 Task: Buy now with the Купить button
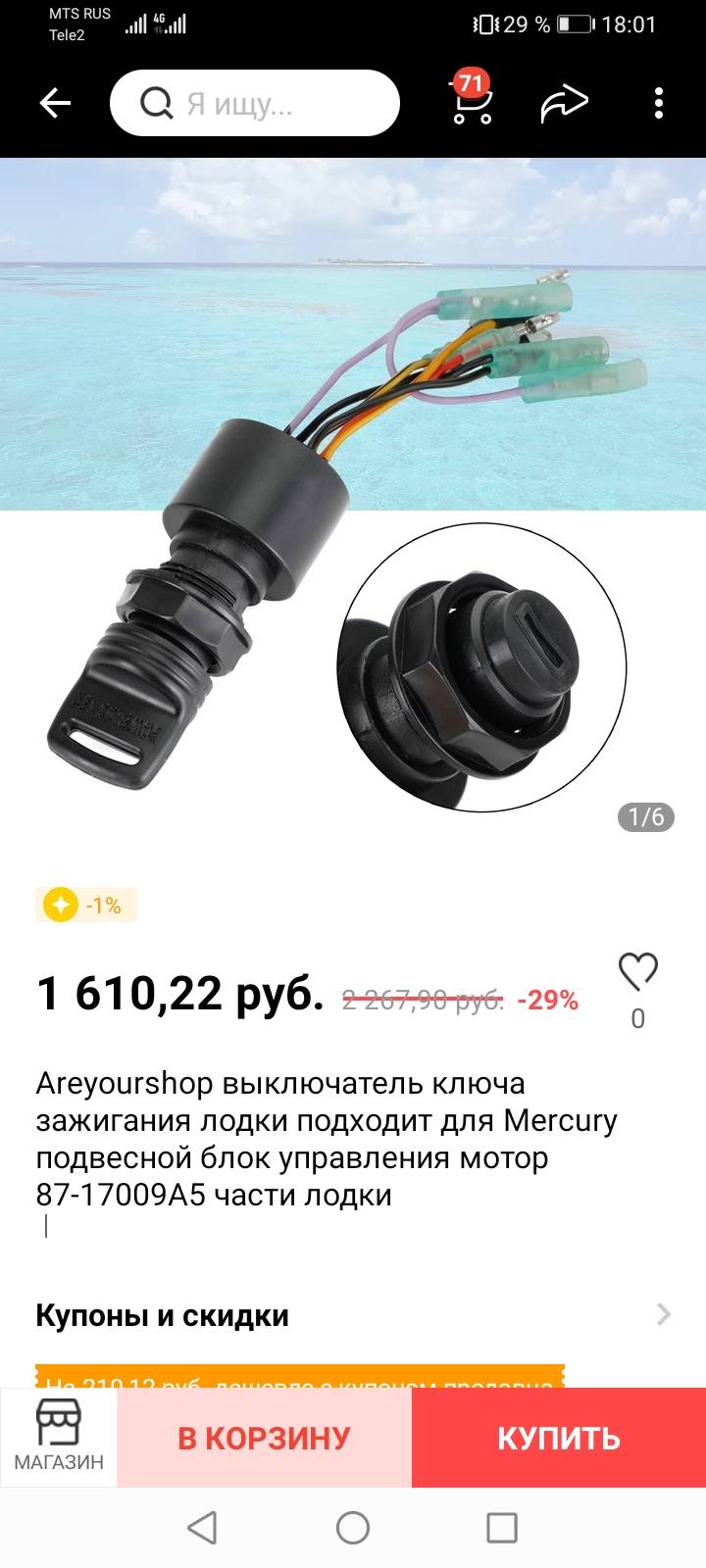[x=559, y=1438]
